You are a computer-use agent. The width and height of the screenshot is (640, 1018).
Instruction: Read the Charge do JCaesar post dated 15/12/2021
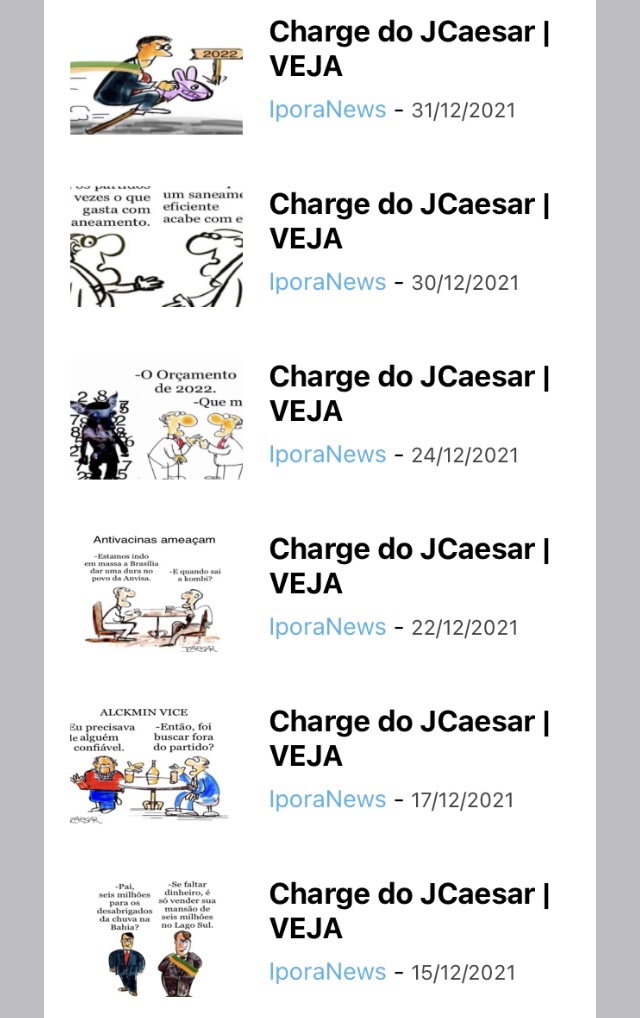click(x=409, y=911)
